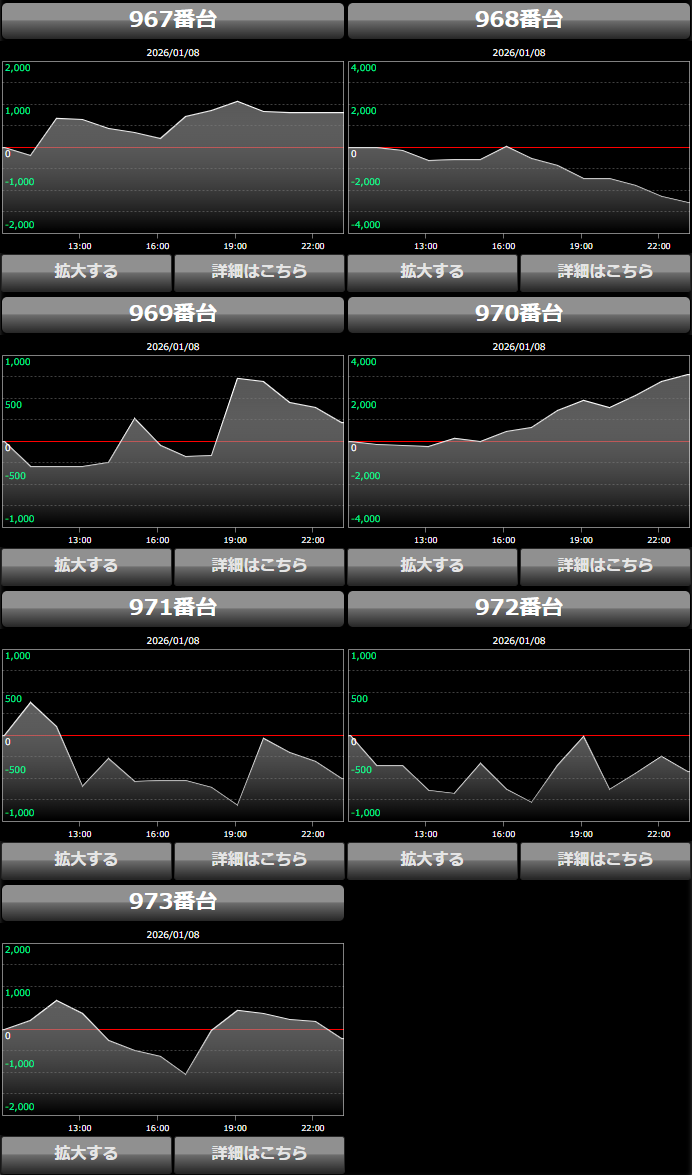Enlarge the 973番台 graph
This screenshot has height=1175, width=692.
(86, 1154)
